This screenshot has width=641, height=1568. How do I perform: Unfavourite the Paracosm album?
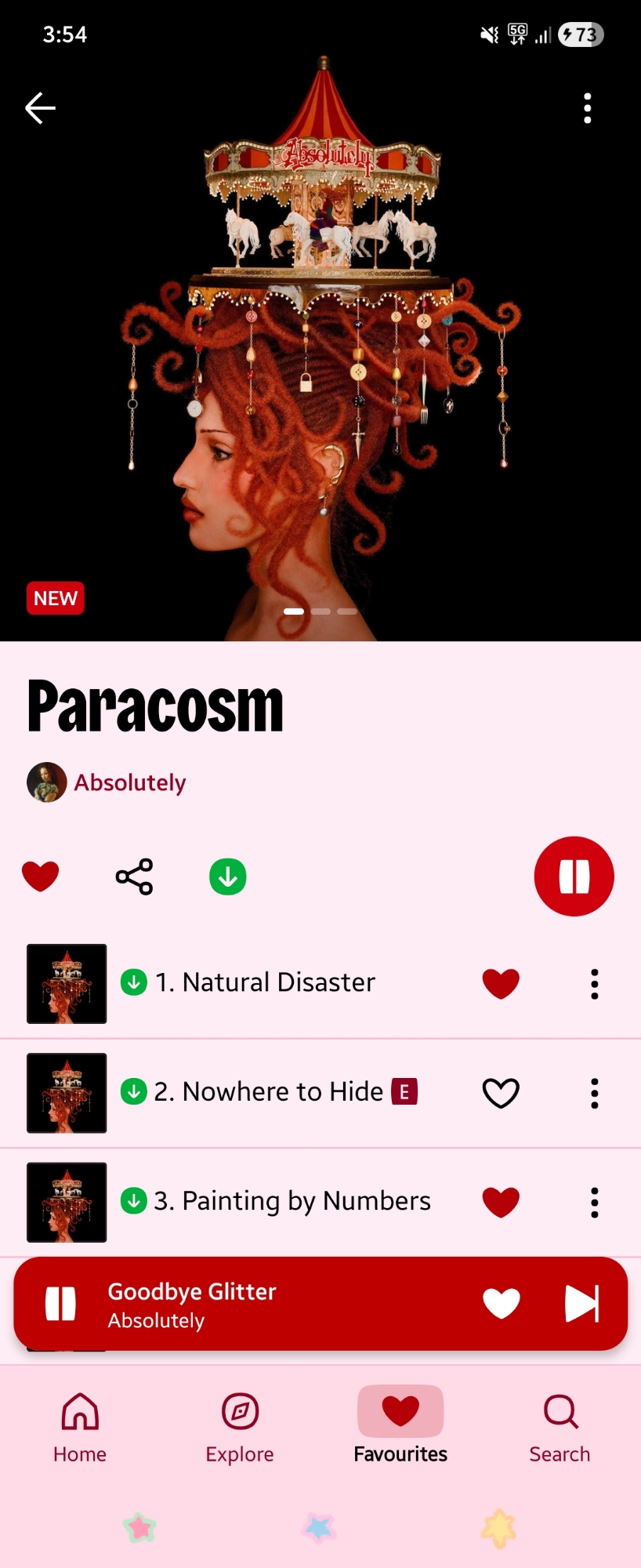tap(41, 876)
